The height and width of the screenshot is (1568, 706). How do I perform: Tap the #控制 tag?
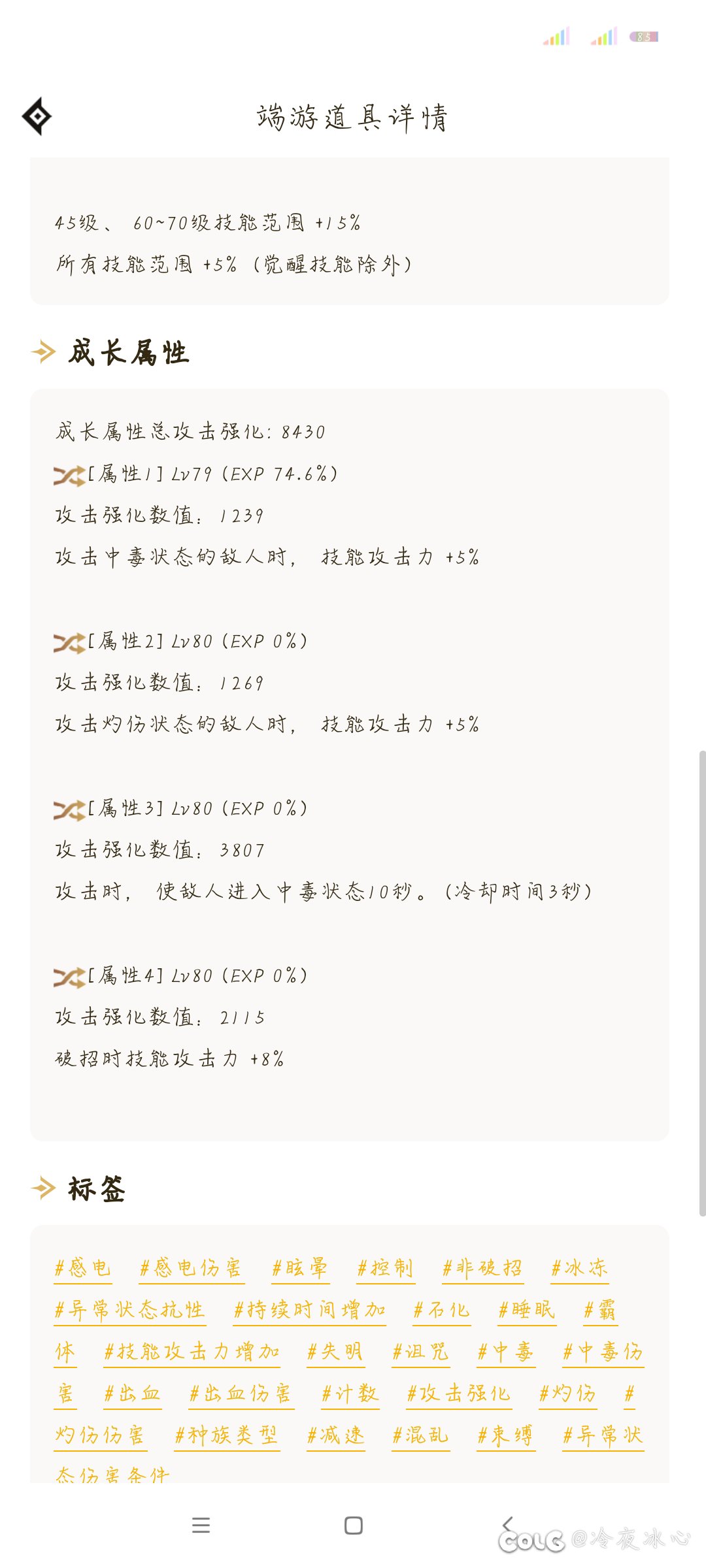[x=385, y=1268]
